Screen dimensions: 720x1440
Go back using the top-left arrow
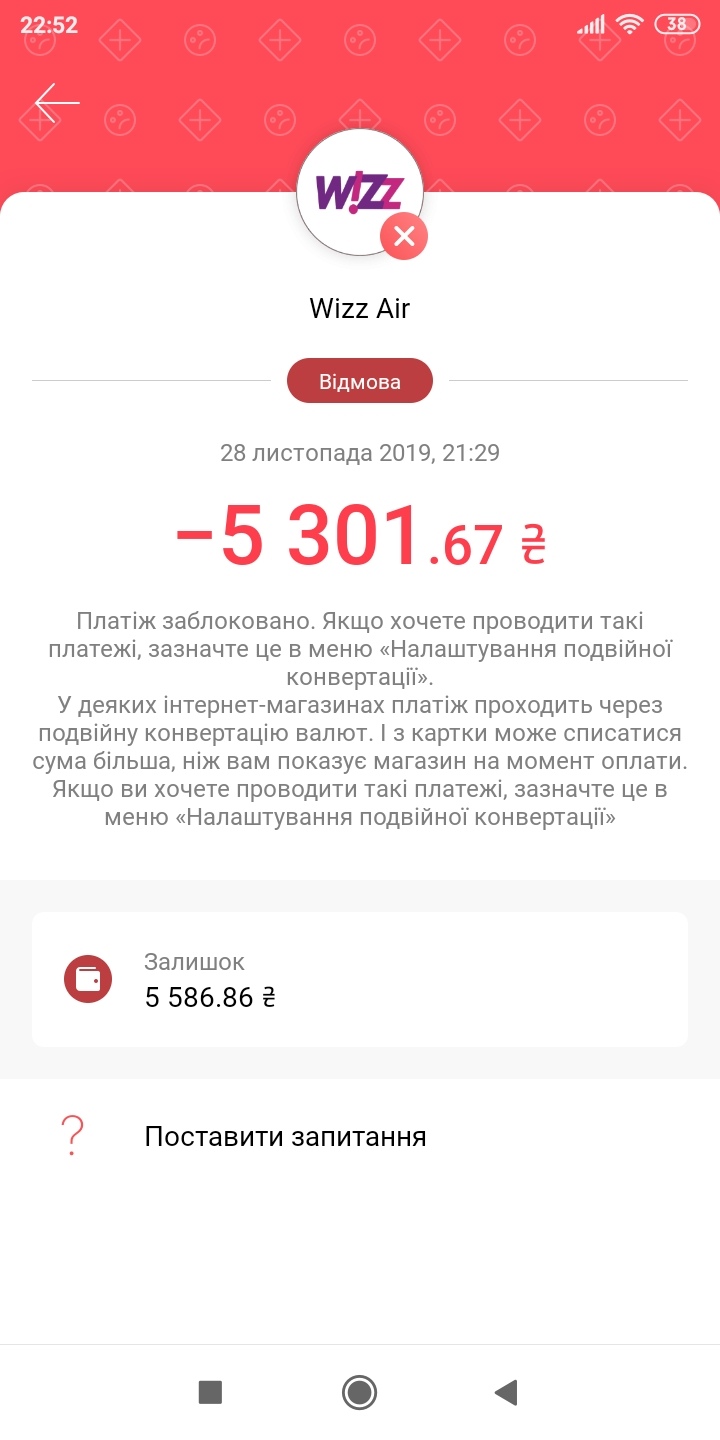click(56, 103)
